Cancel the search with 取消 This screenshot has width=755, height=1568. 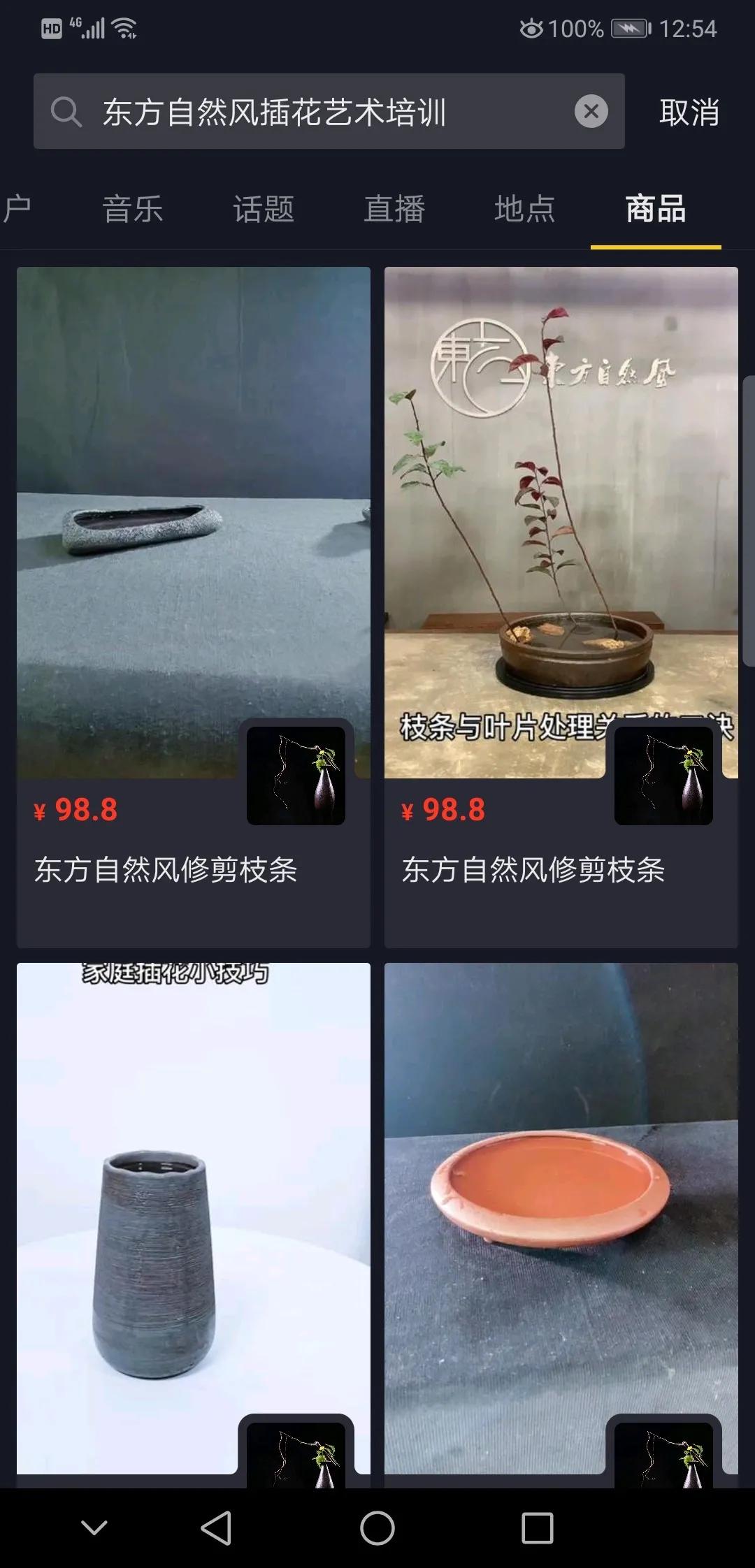(x=689, y=112)
